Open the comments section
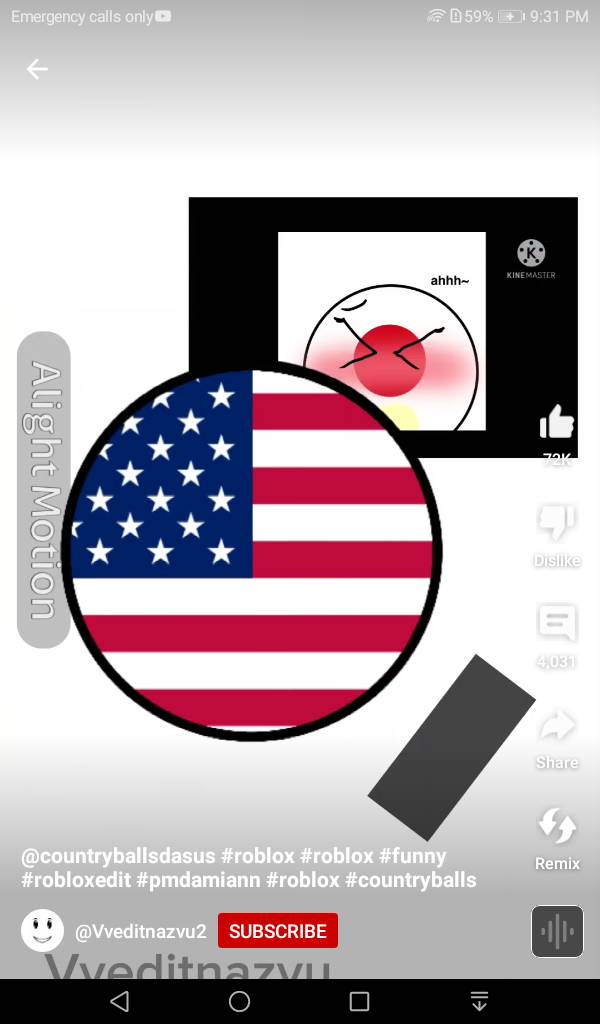Image resolution: width=600 pixels, height=1024 pixels. (557, 623)
